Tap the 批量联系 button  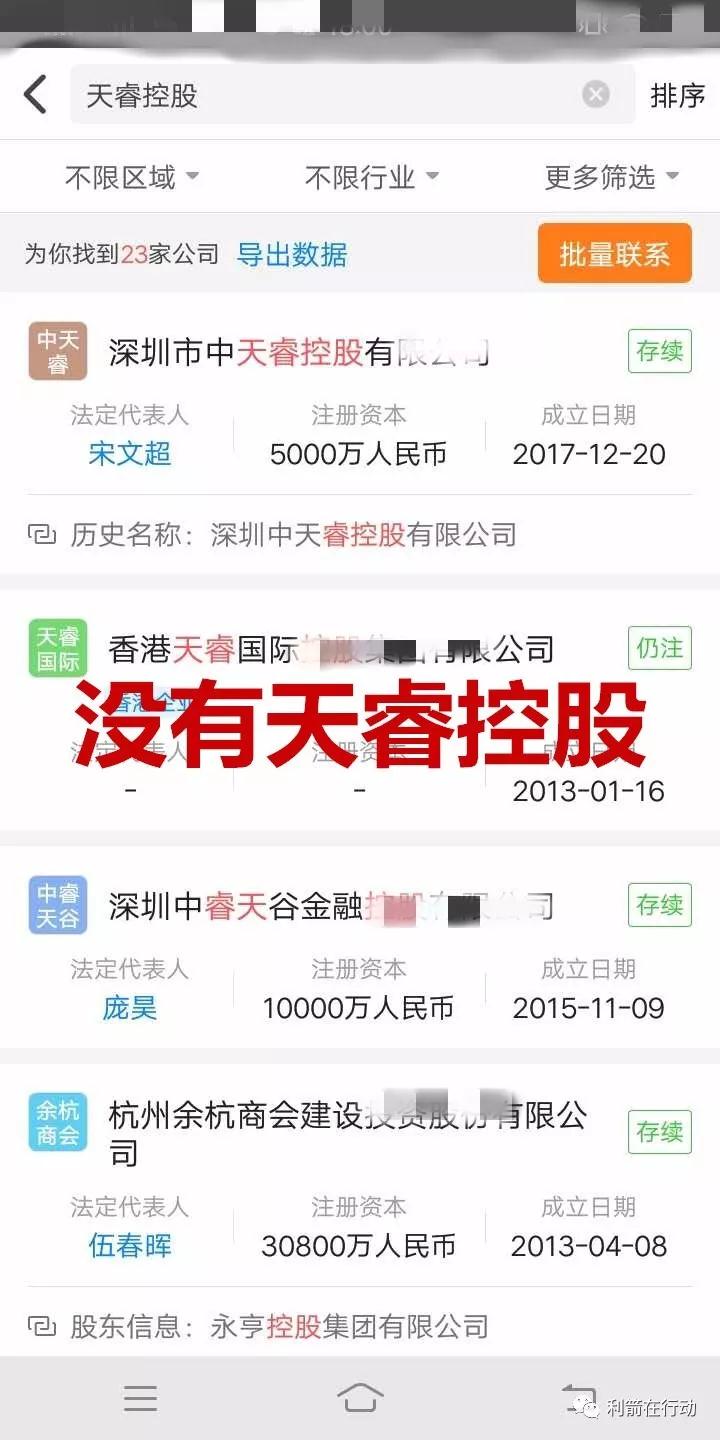(614, 253)
